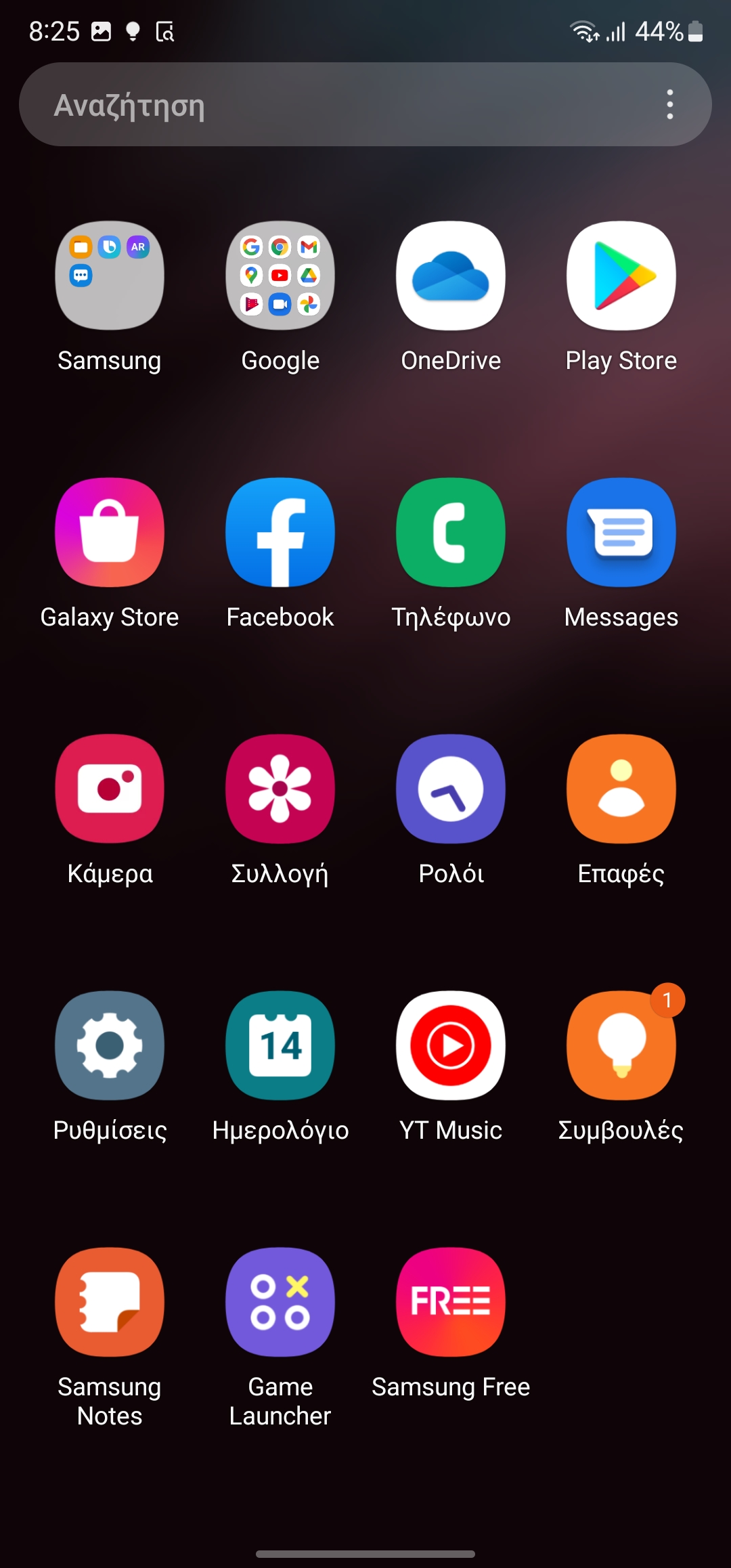Open the three-dot overflow menu
The image size is (731, 1568).
click(x=670, y=104)
